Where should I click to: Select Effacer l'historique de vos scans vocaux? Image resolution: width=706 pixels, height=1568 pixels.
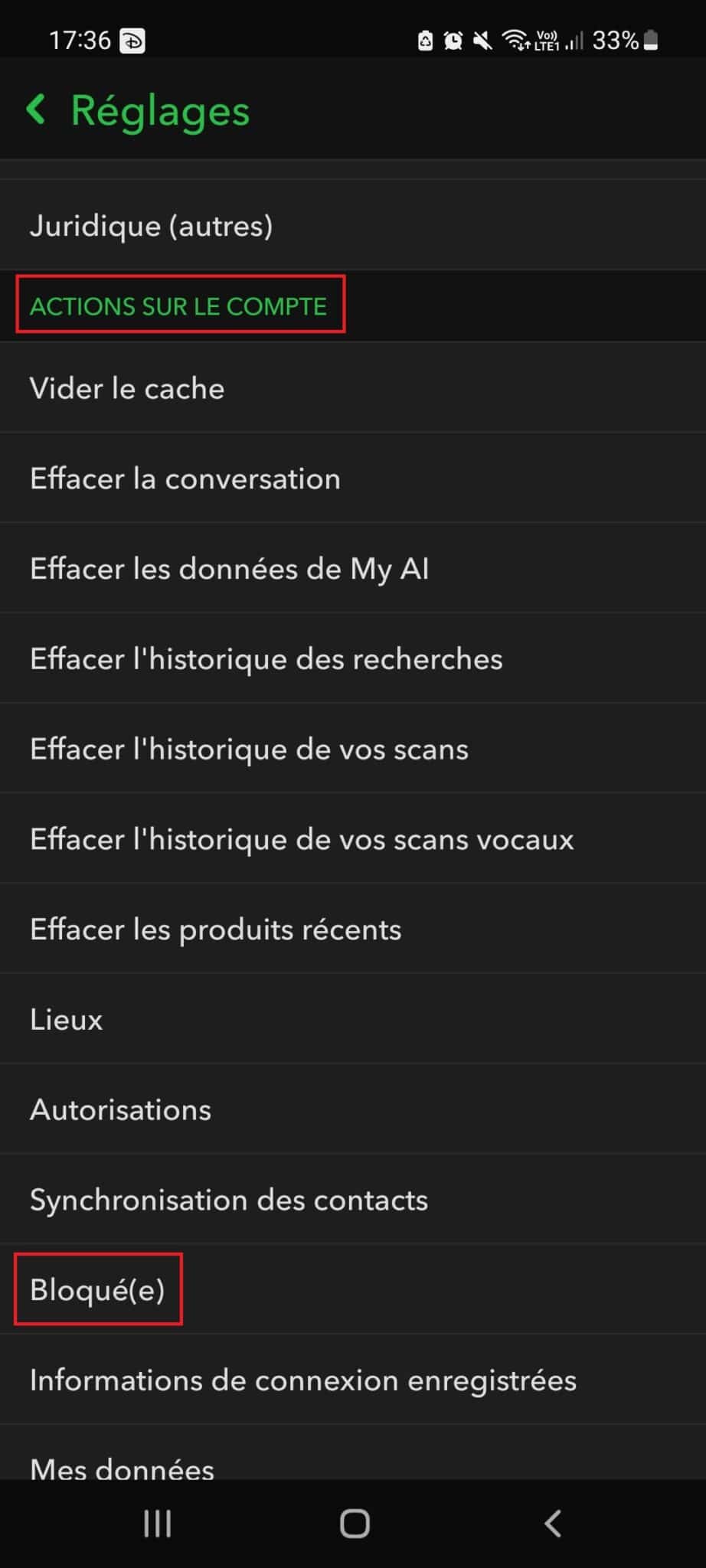coord(301,839)
